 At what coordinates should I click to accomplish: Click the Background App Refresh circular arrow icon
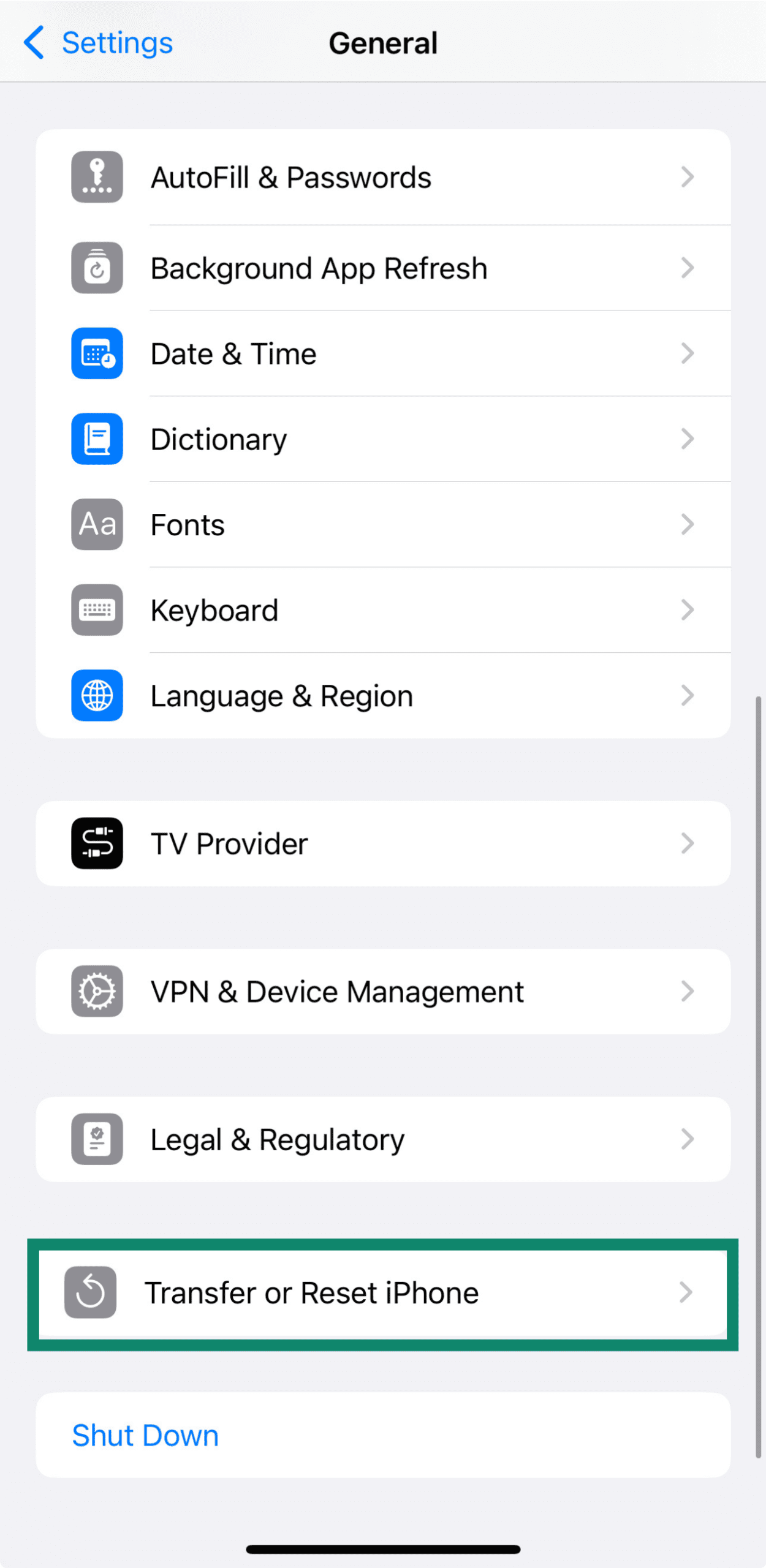pos(96,268)
